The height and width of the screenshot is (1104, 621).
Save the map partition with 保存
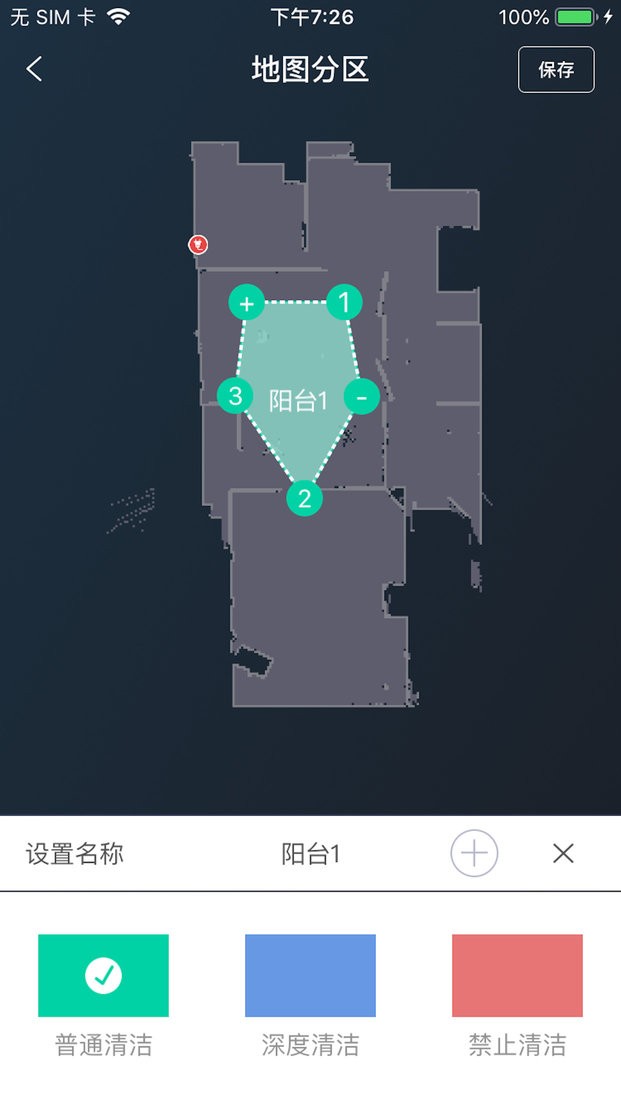[x=556, y=70]
